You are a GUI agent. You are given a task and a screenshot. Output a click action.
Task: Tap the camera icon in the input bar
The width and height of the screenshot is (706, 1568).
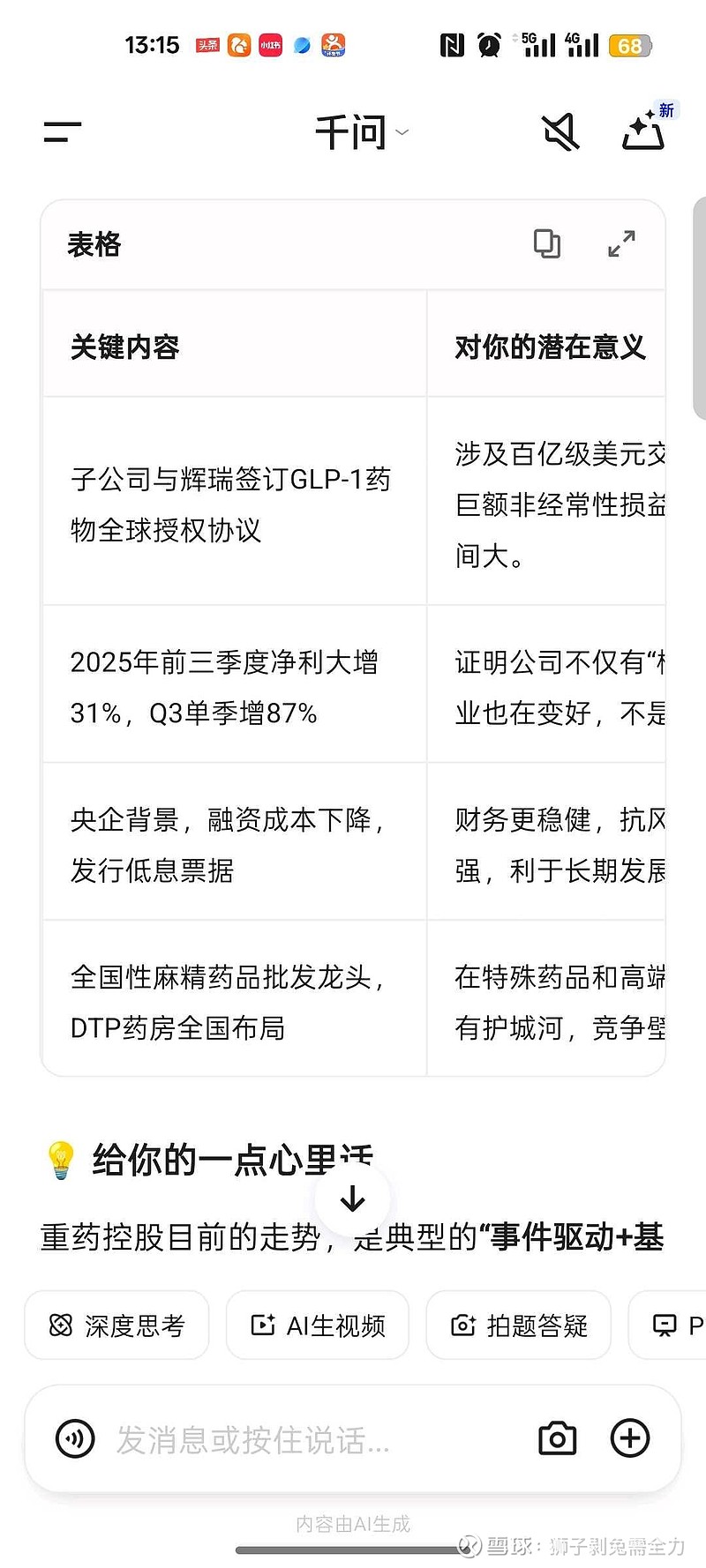click(556, 1437)
